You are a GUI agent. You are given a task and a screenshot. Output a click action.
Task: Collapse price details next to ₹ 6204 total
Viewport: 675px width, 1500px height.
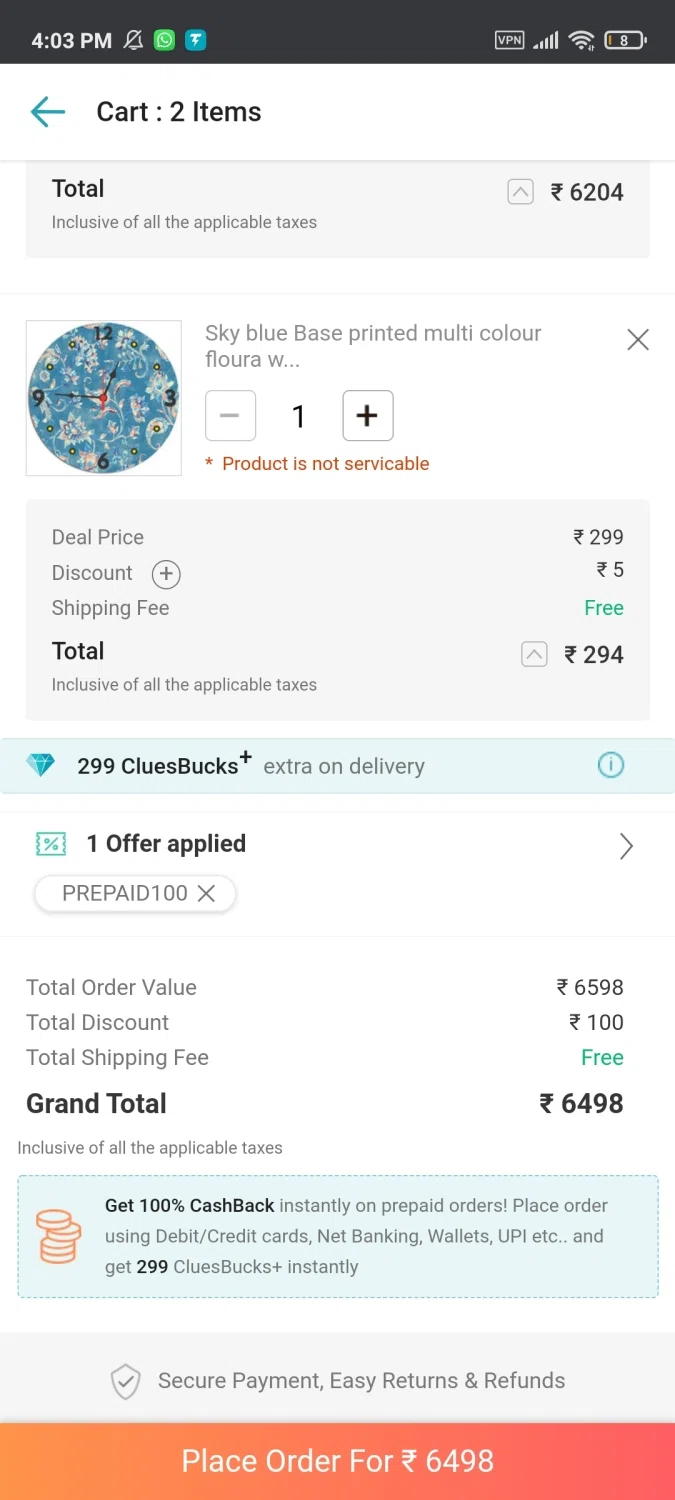pos(520,192)
